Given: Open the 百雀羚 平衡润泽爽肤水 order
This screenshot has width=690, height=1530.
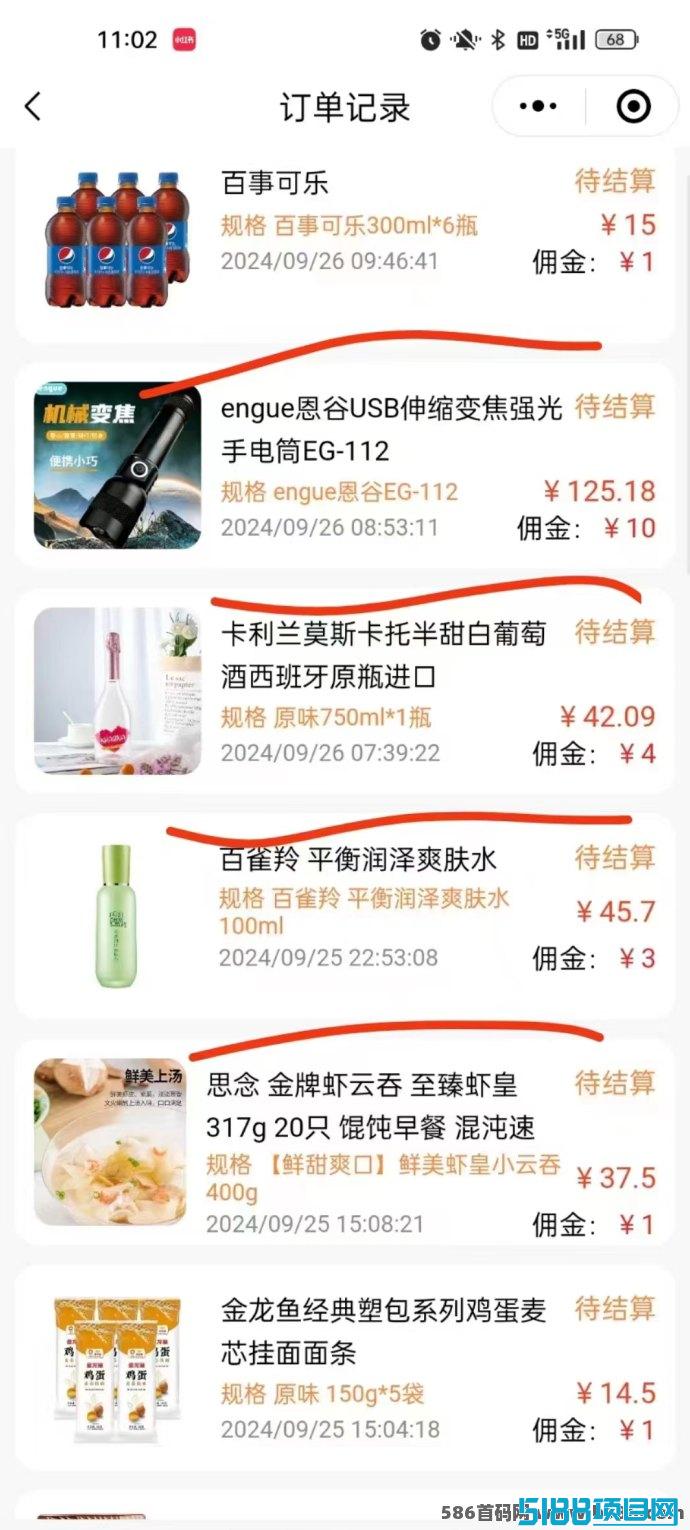Looking at the screenshot, I should 345,916.
